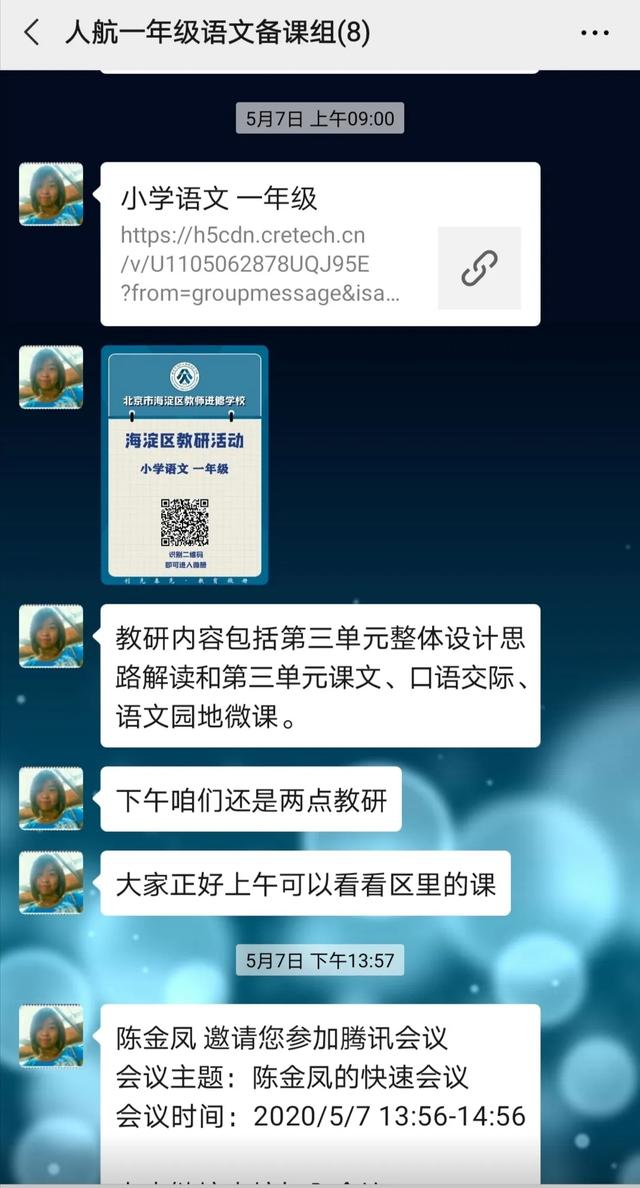View the 海淀区教研活动 image message
This screenshot has height=1188, width=640.
tap(185, 465)
